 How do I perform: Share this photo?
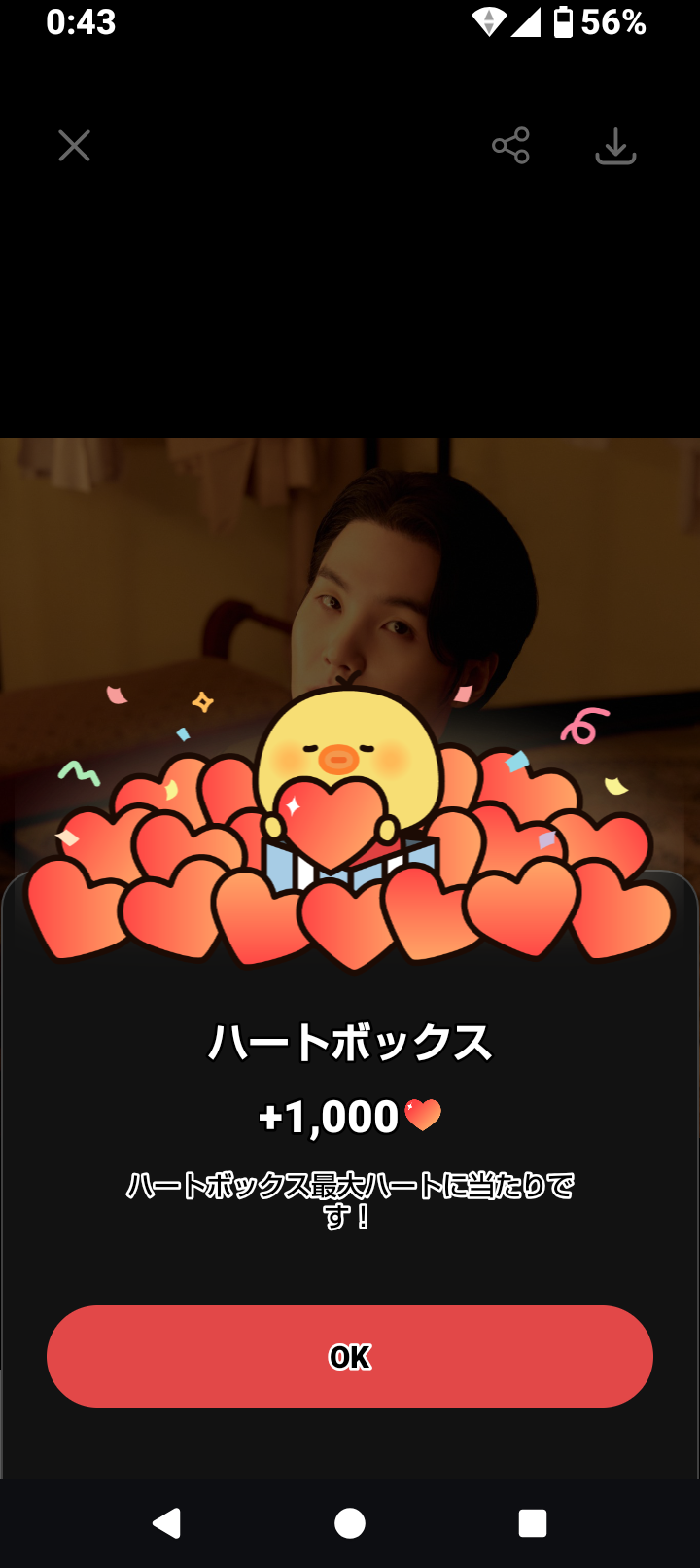pos(510,146)
